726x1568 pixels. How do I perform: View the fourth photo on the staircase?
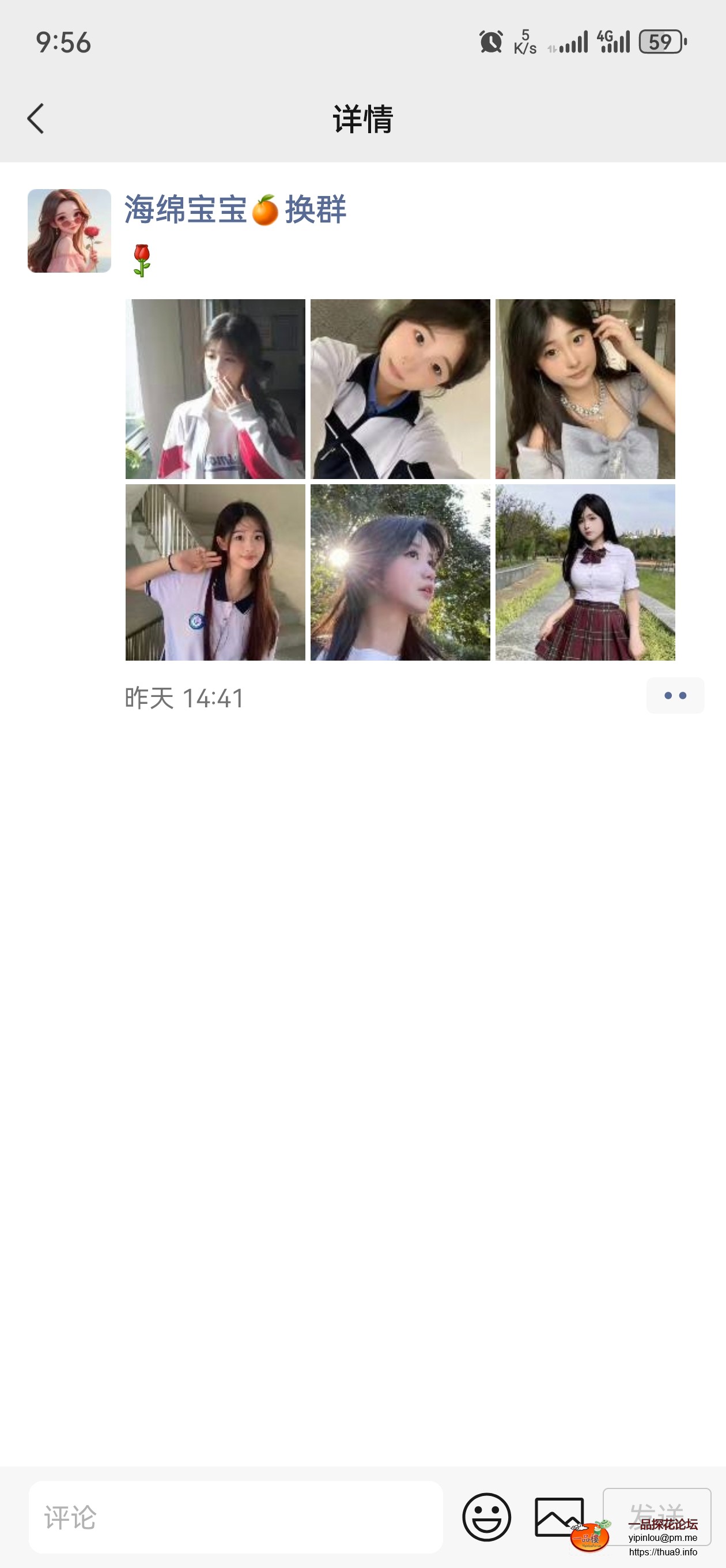click(215, 572)
